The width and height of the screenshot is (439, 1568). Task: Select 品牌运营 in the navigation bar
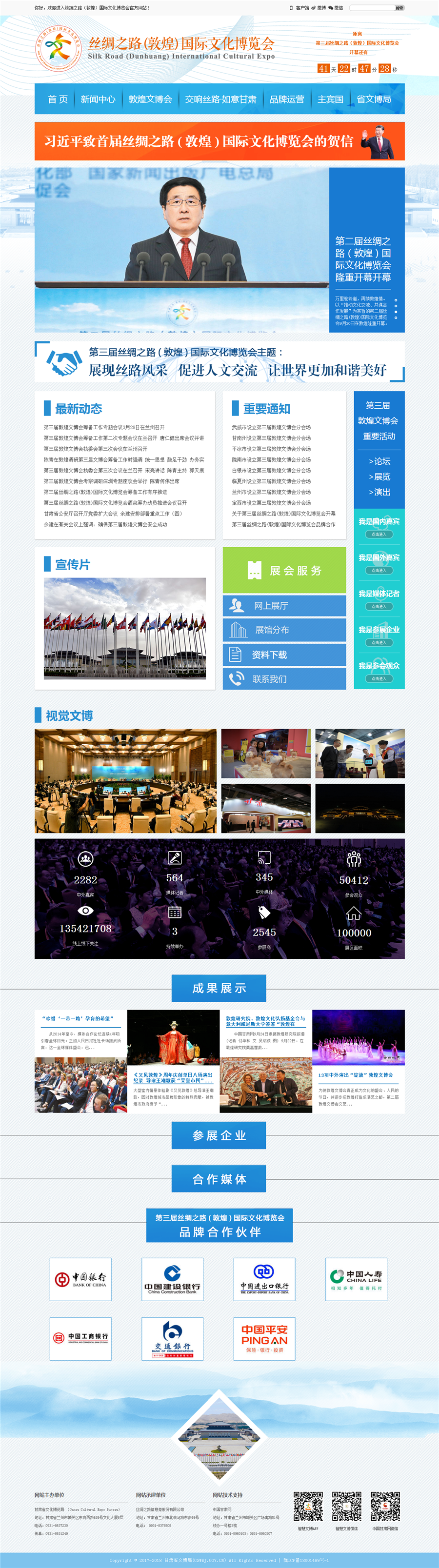point(287,99)
